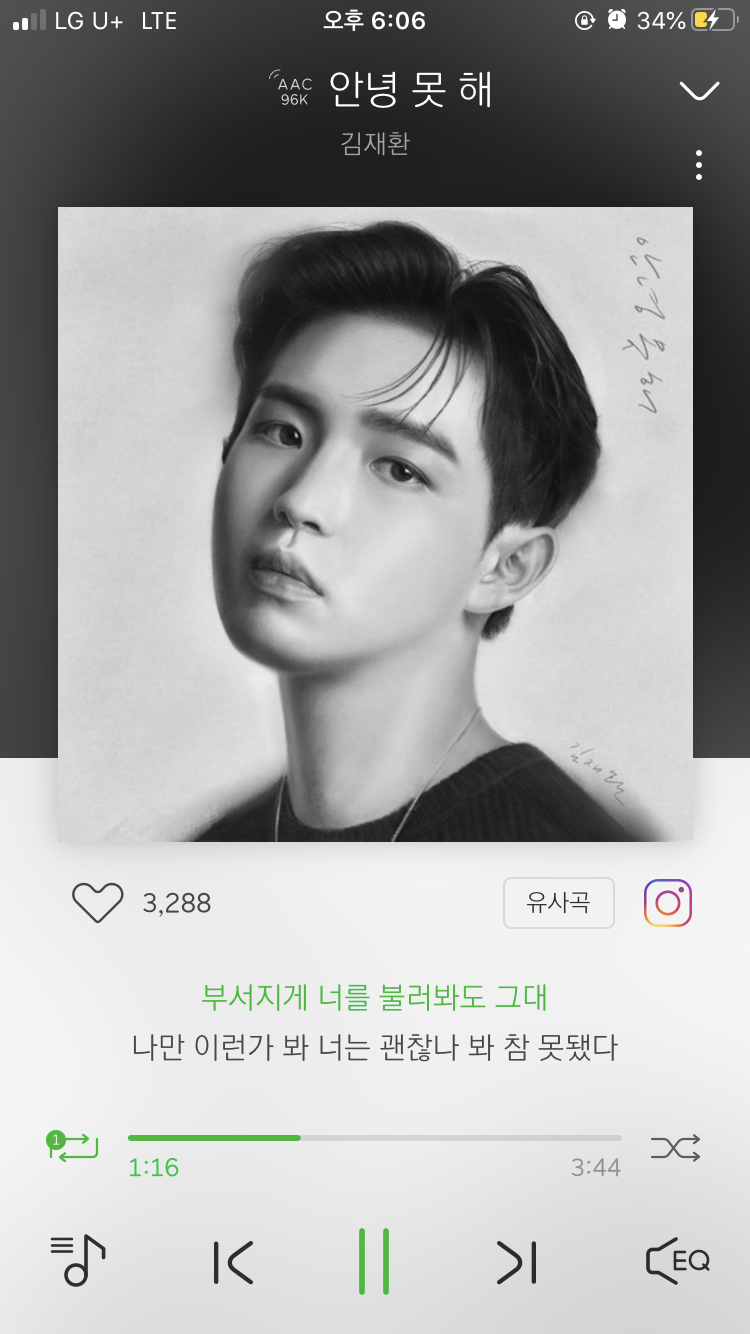Tap the clock in the status bar

coord(375,19)
